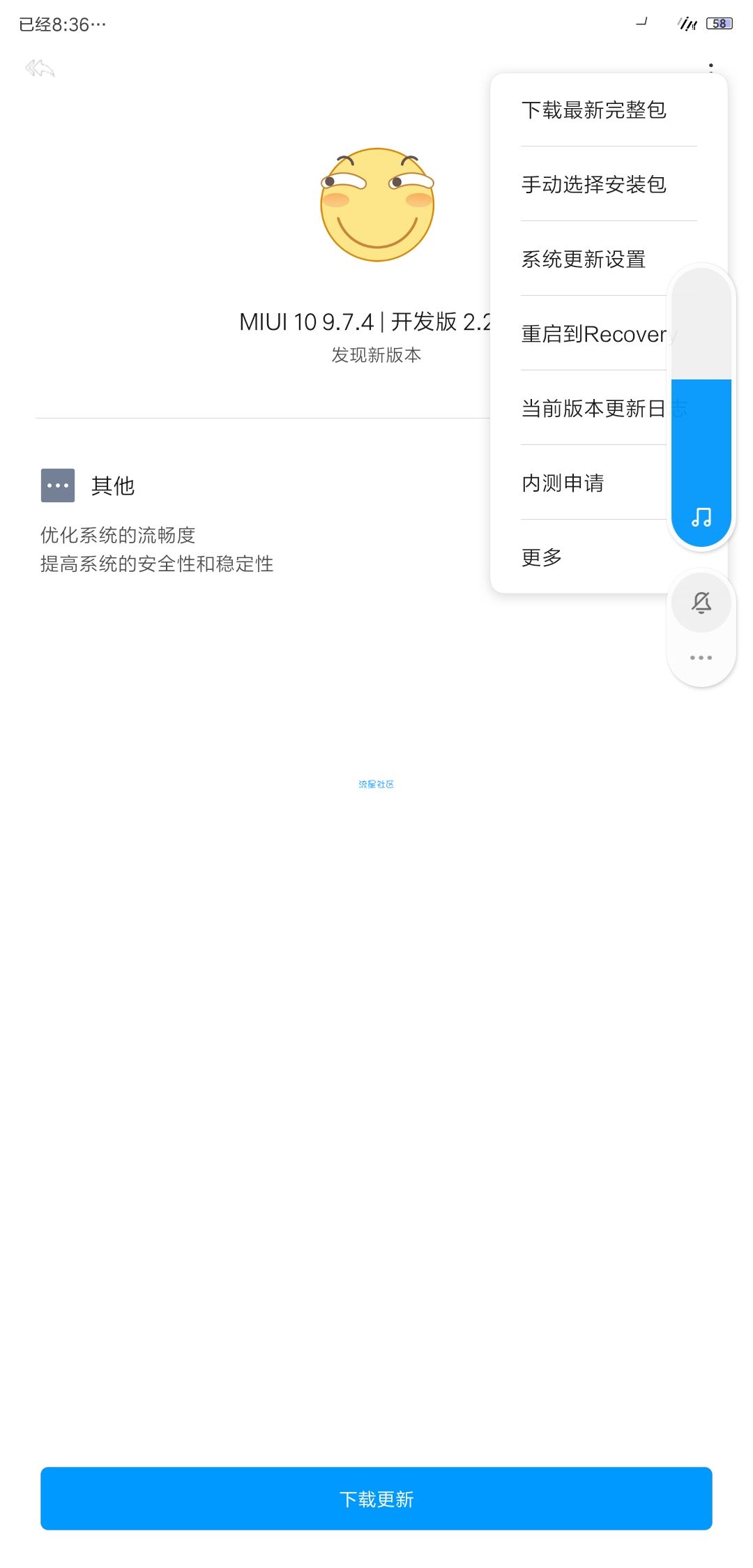Expand 更多 menu option
753x1568 pixels.
click(x=542, y=557)
